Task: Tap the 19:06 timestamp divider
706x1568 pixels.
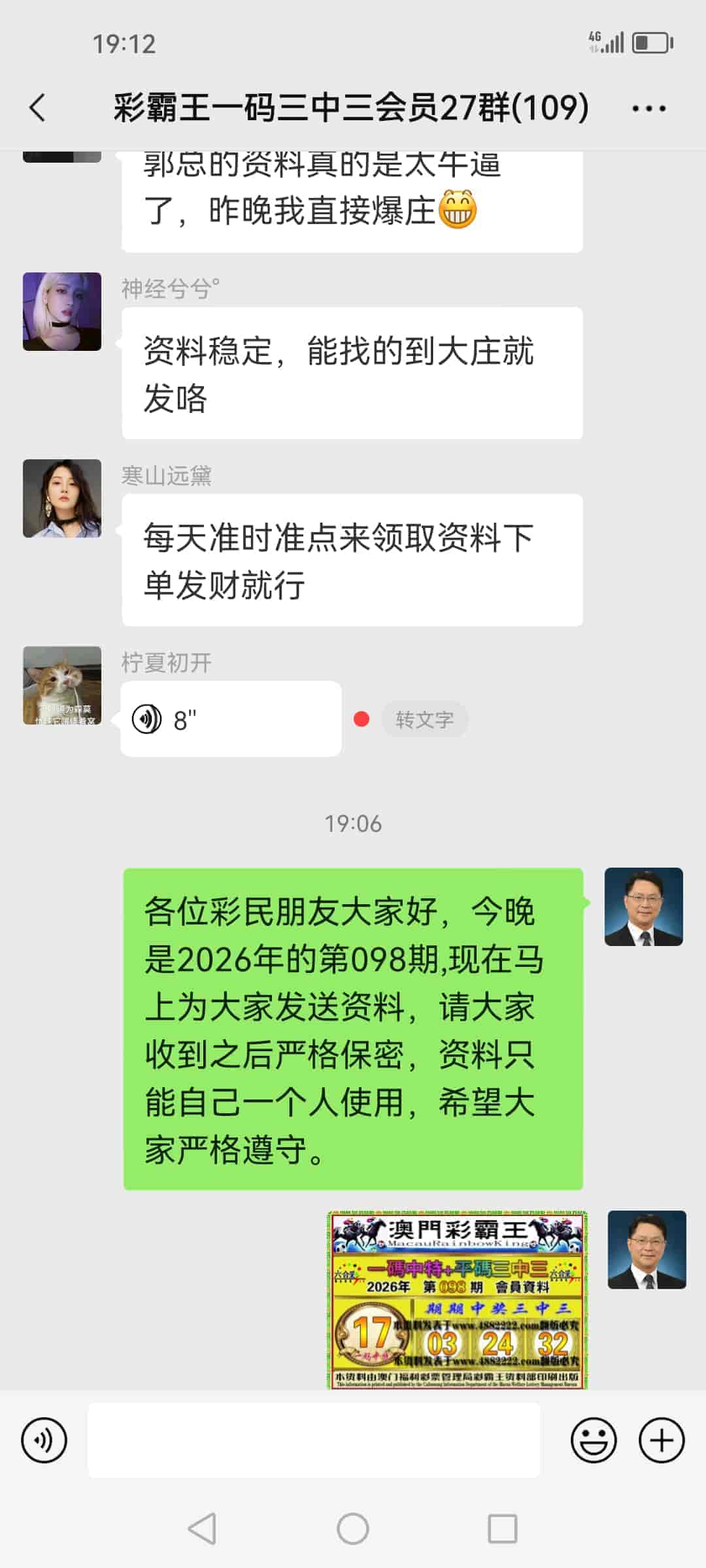Action: [353, 824]
